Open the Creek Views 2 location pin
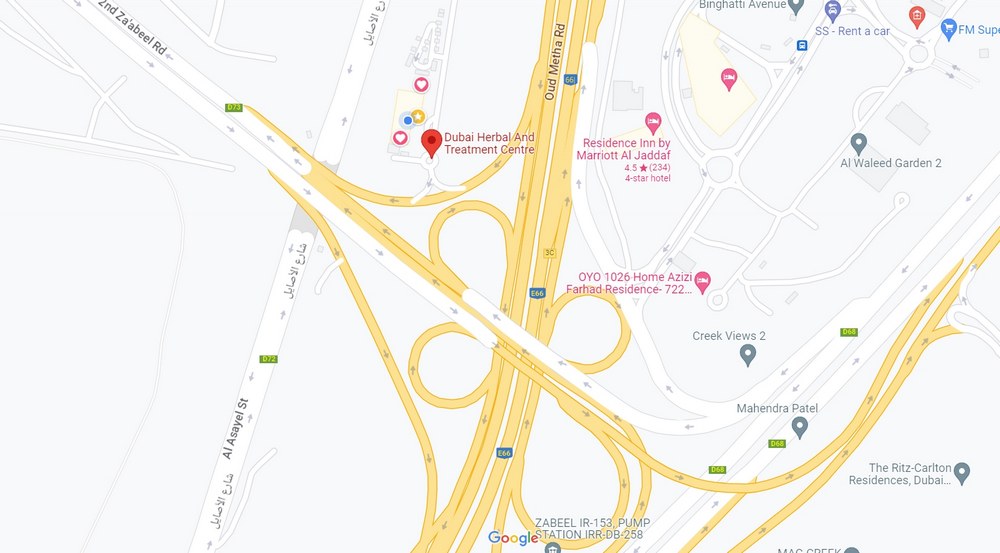 [748, 354]
